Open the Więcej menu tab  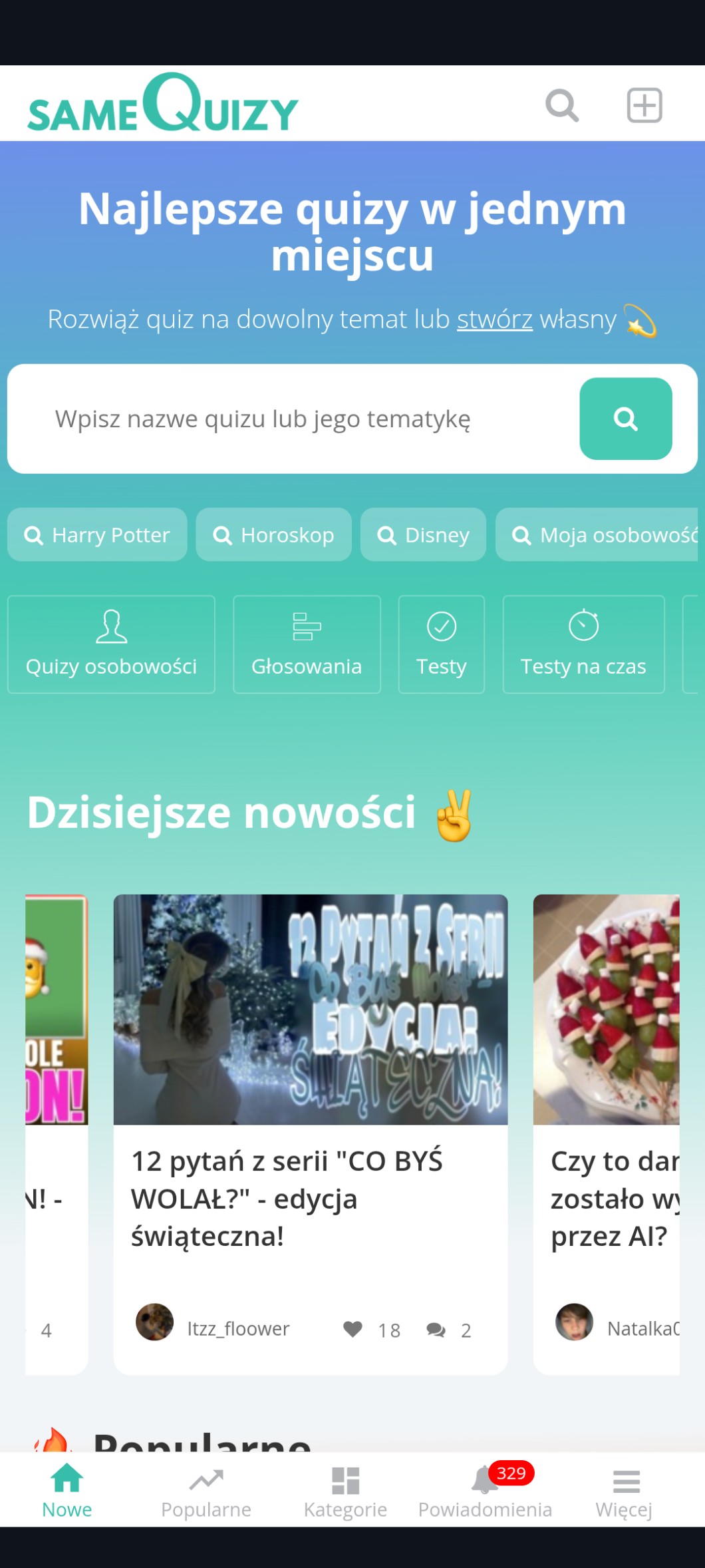(624, 1492)
